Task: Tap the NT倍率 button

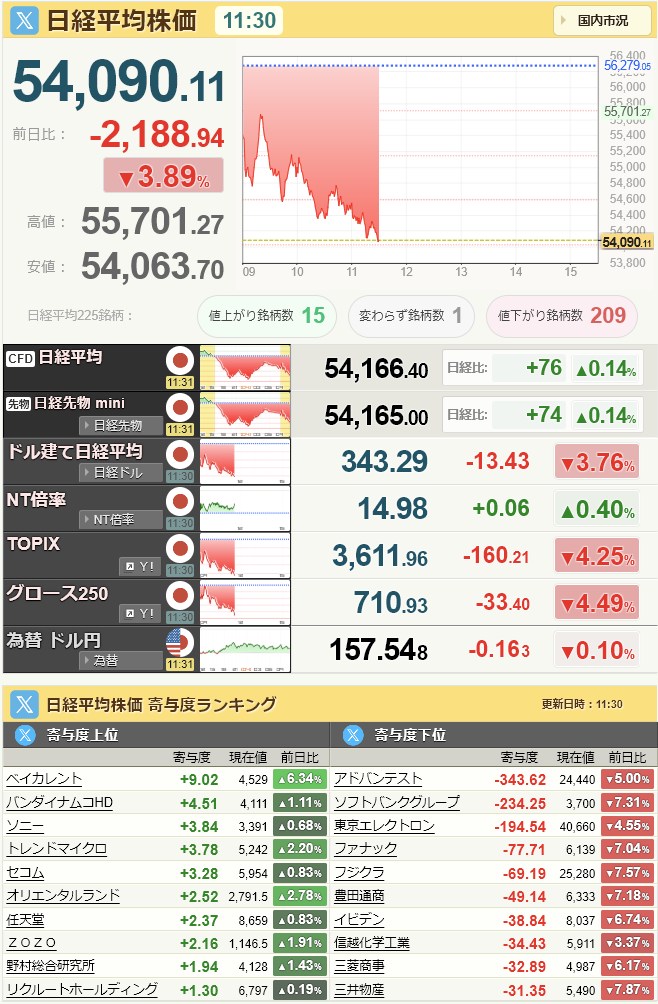Action: click(x=120, y=519)
